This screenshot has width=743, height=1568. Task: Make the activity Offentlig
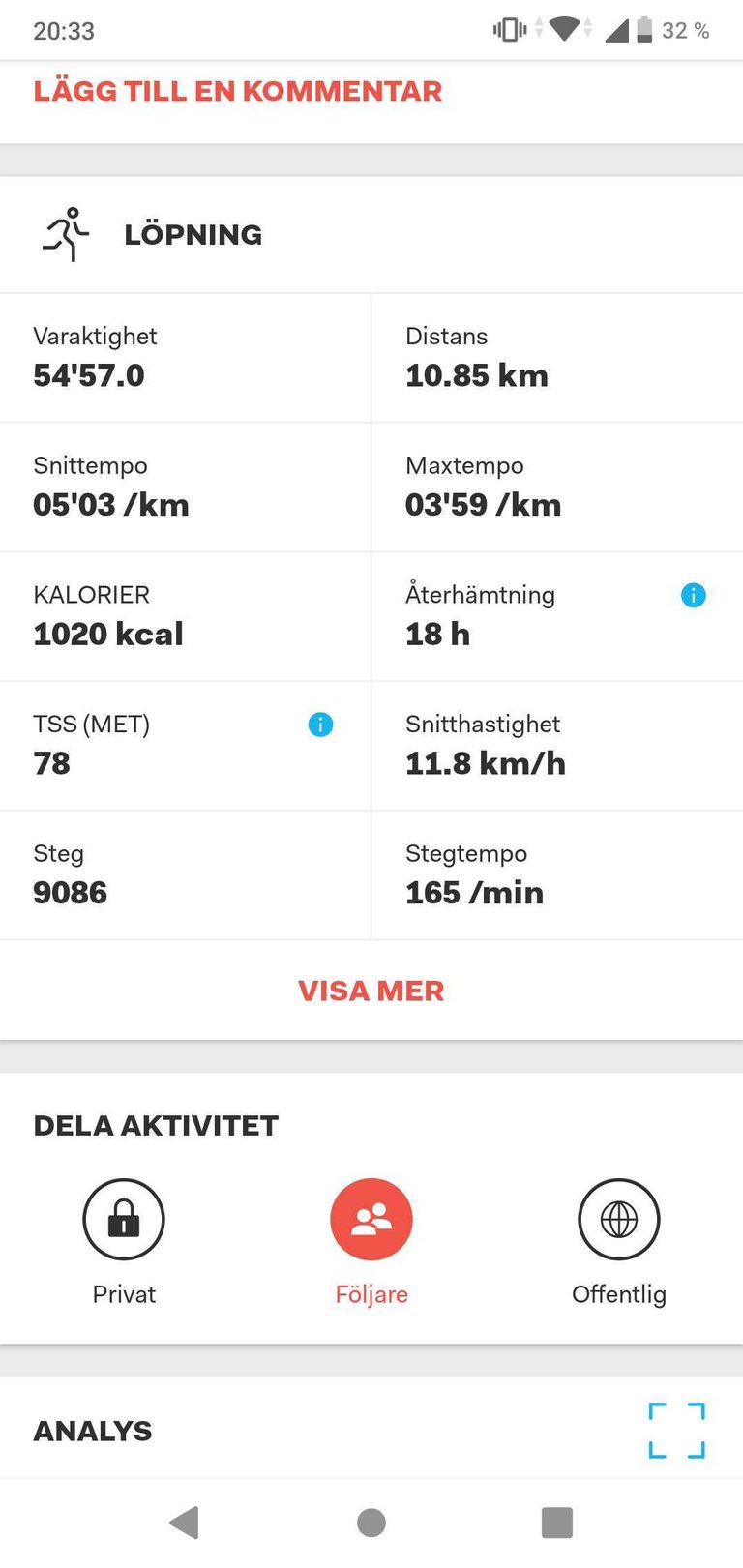618,1220
